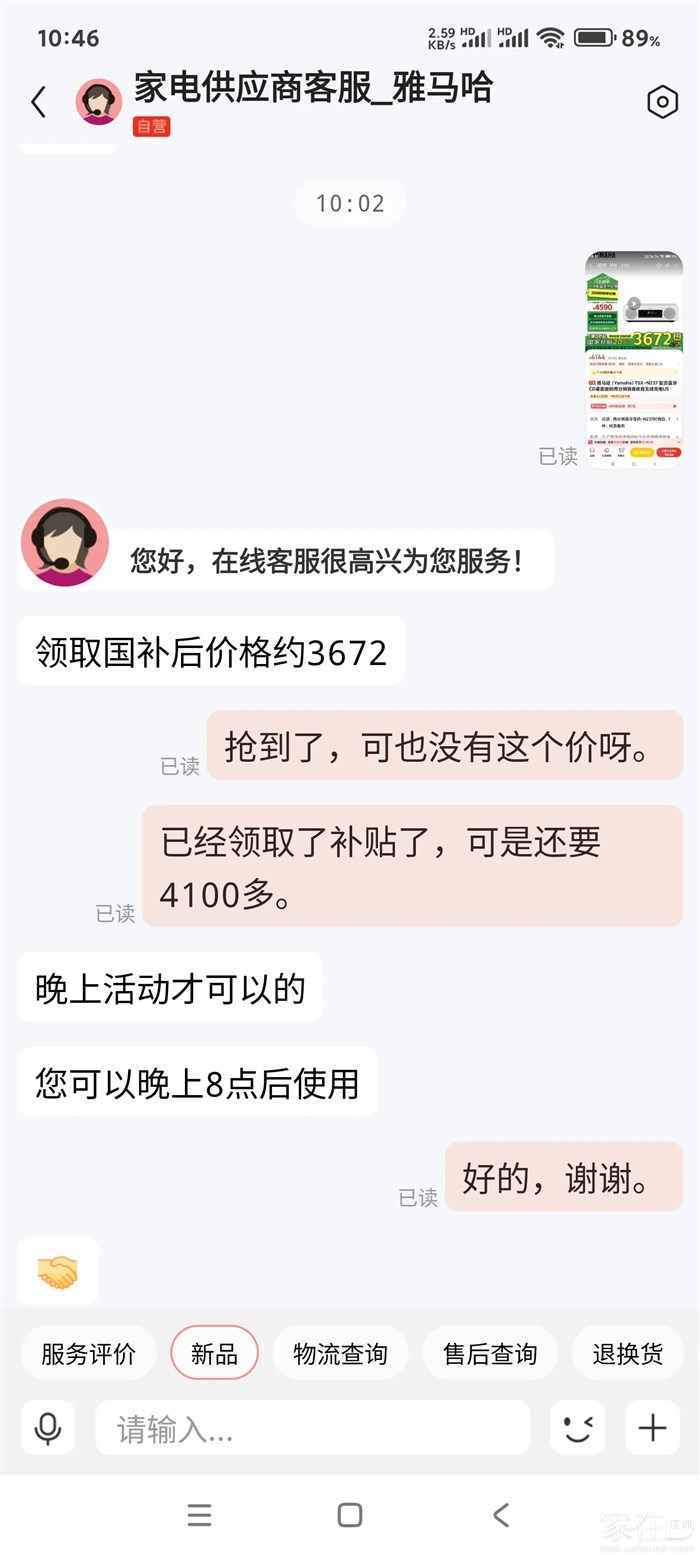Focus the 请输入 message field
The image size is (700, 1555).
312,1428
